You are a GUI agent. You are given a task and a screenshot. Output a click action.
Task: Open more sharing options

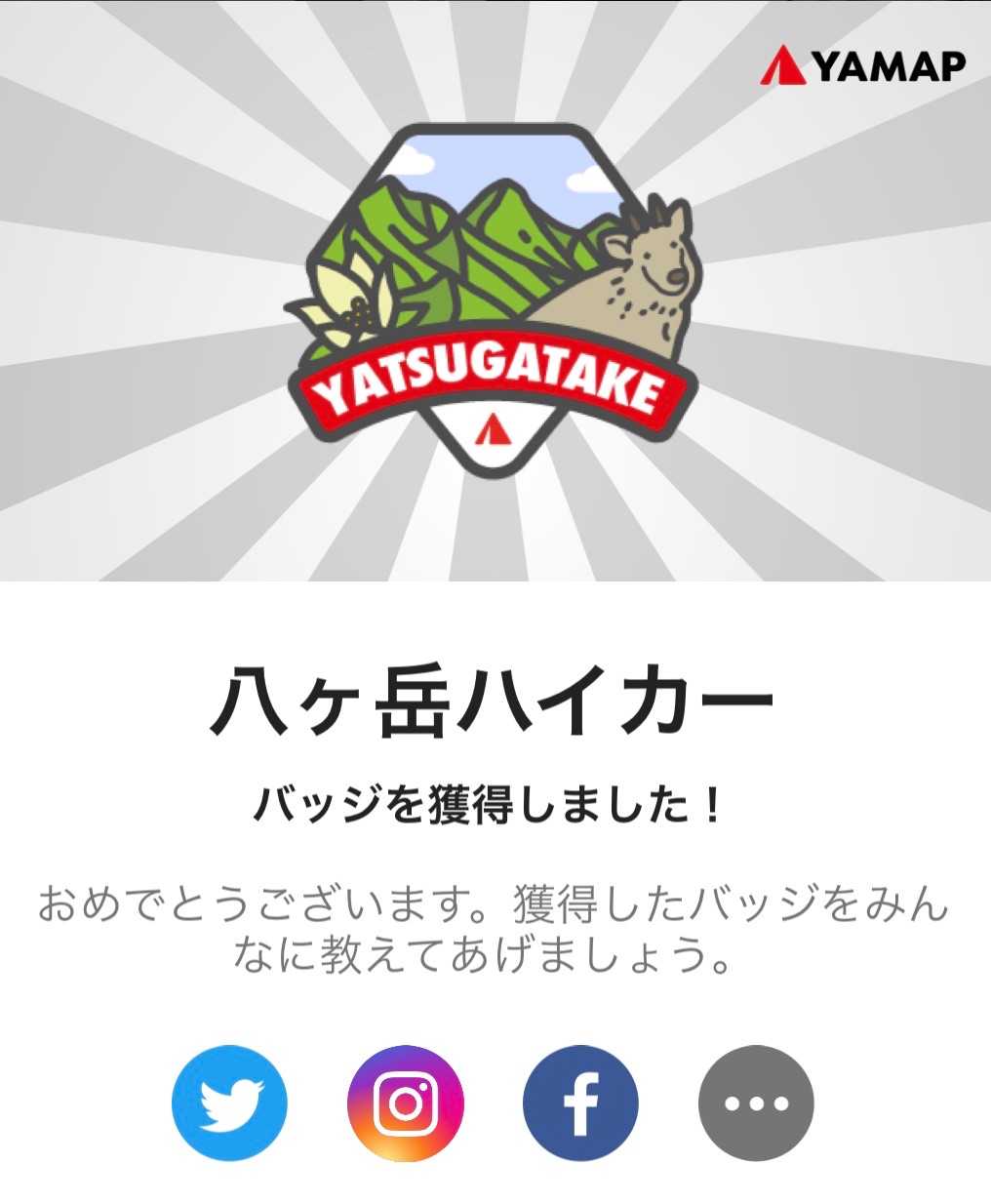point(756,1104)
